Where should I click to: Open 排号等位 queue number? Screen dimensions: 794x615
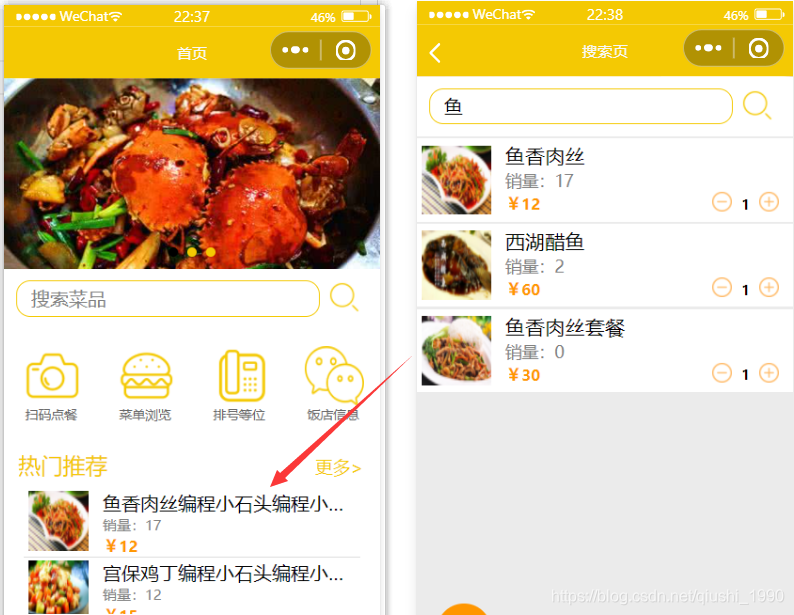click(x=240, y=386)
